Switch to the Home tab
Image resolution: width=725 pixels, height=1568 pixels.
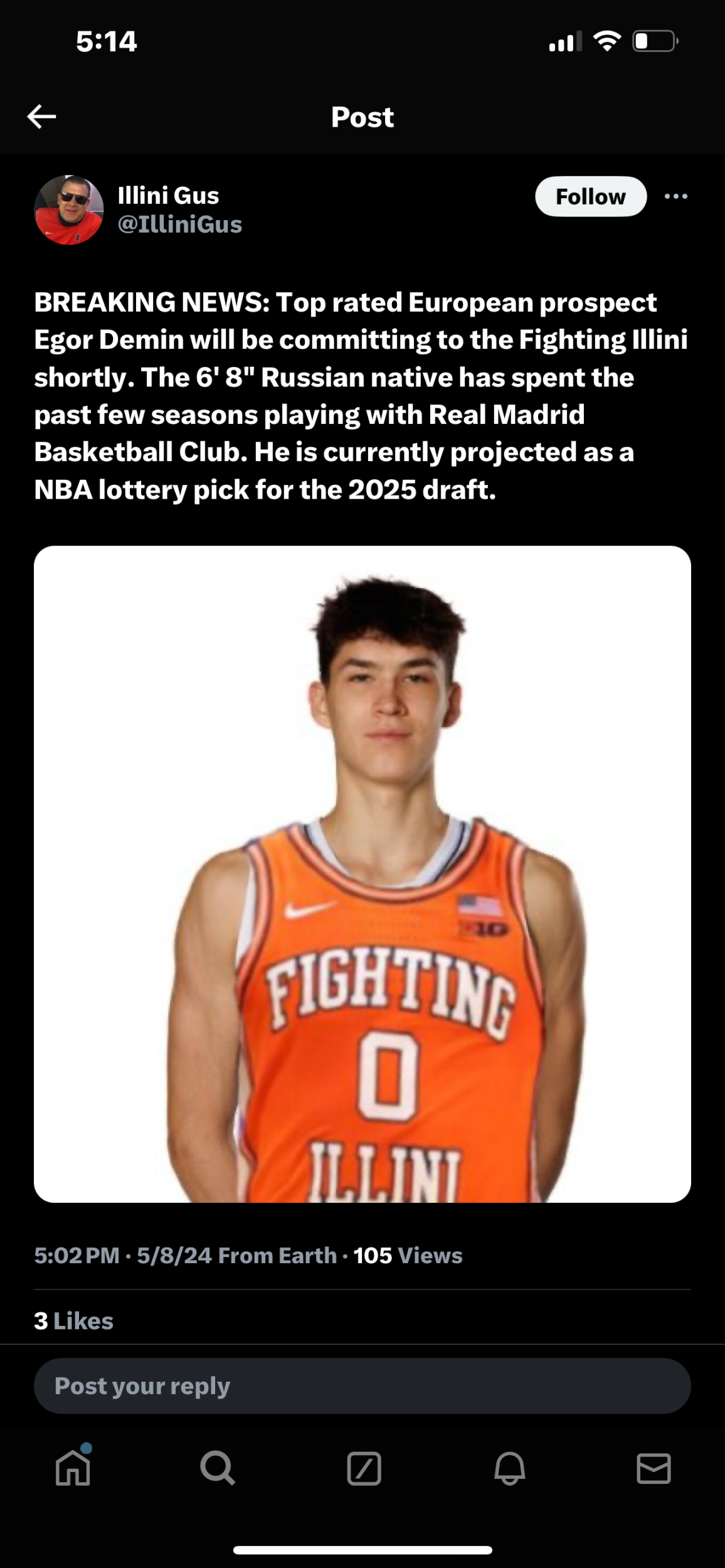[73, 1469]
